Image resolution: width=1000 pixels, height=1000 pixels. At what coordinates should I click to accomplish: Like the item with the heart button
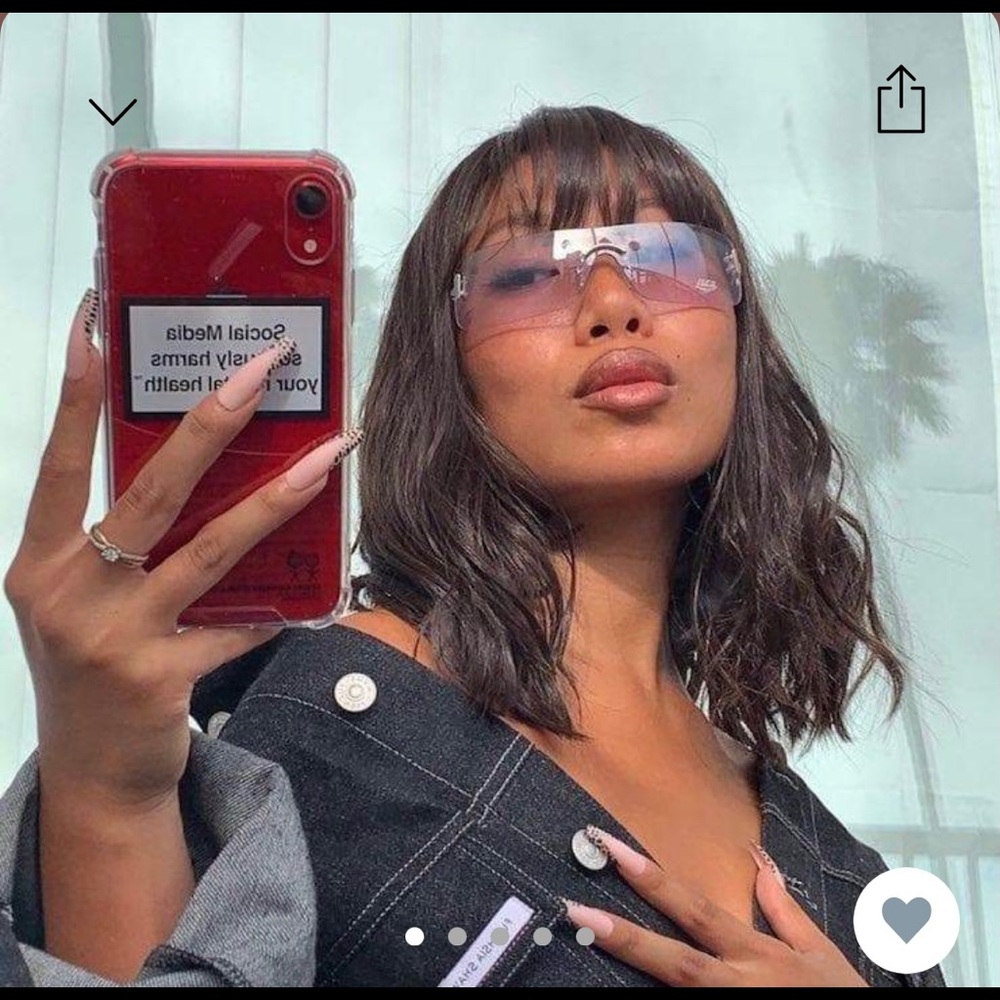(x=906, y=920)
